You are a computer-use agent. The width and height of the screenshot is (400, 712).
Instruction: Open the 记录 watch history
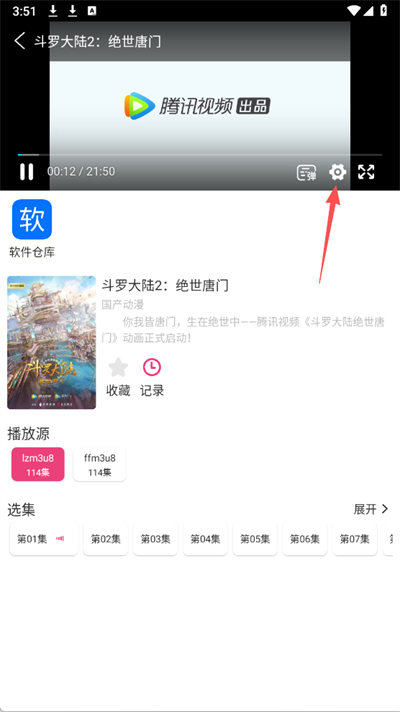[152, 377]
